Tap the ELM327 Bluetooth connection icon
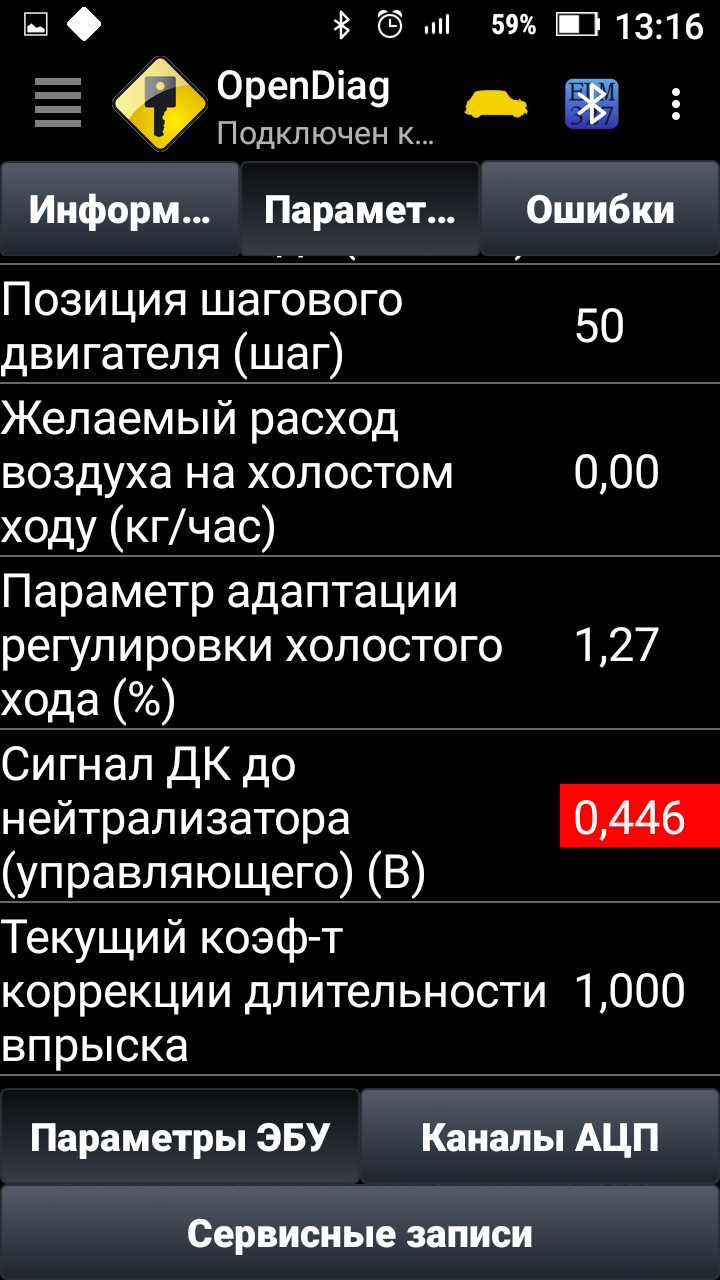This screenshot has width=720, height=1280. [x=592, y=104]
